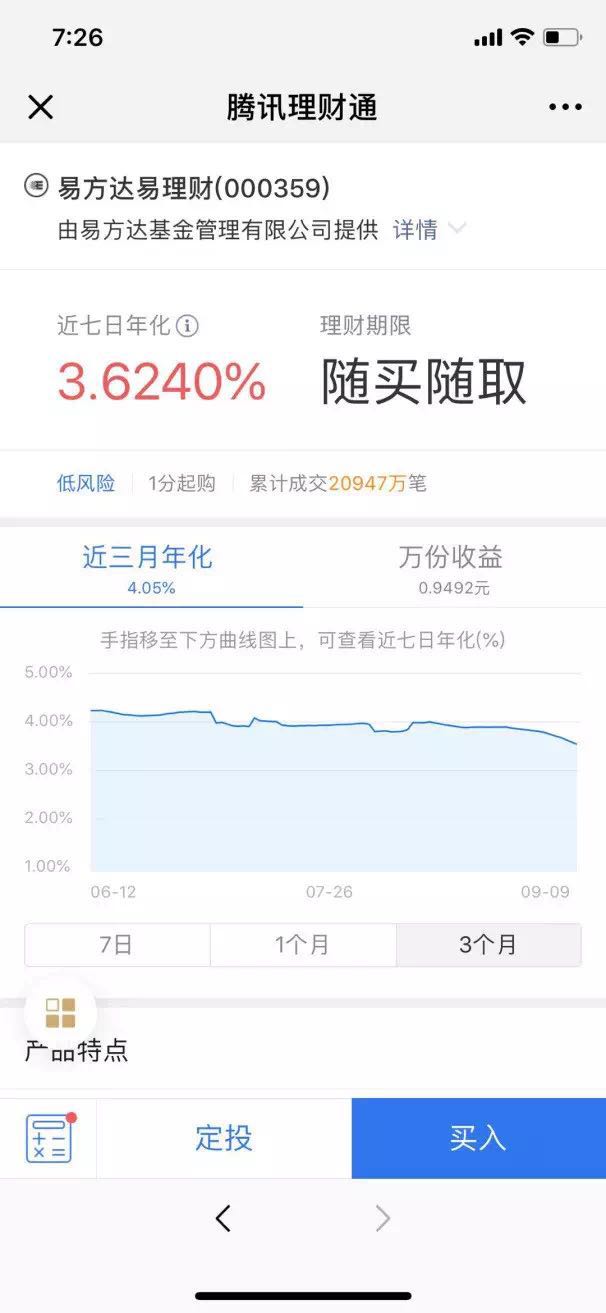606x1313 pixels.
Task: Close the 腾讯理财通 page
Action: tap(40, 107)
